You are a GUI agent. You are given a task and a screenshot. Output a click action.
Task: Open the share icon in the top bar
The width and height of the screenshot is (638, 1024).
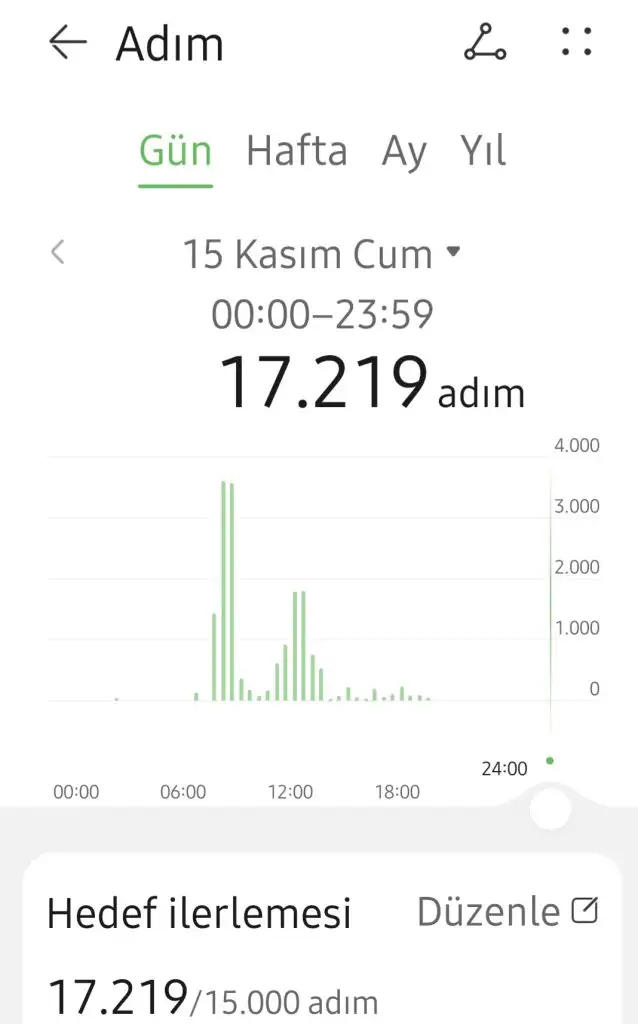tap(485, 43)
